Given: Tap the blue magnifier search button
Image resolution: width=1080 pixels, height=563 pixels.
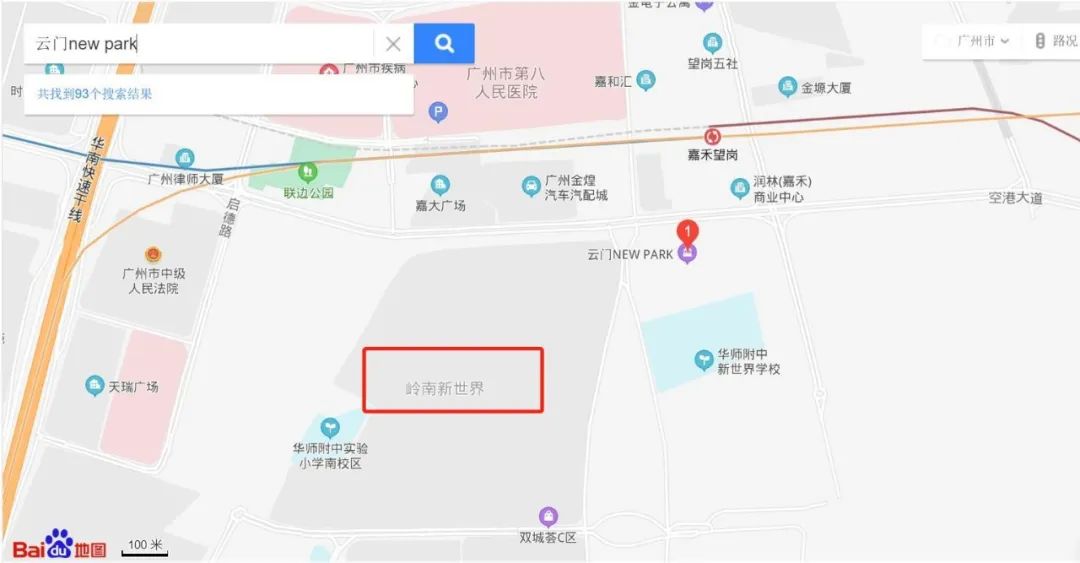Looking at the screenshot, I should tap(444, 44).
